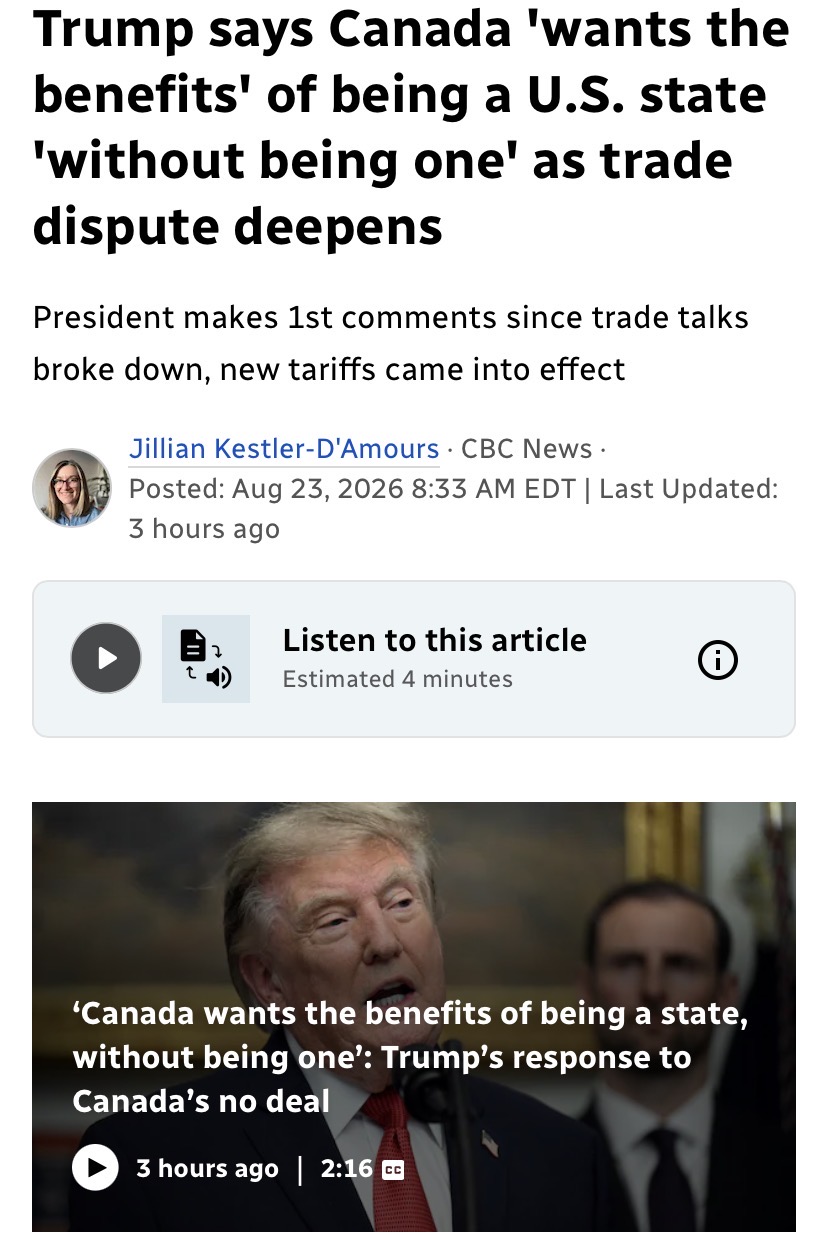
Task: Open the audio article info icon
Action: [x=719, y=659]
